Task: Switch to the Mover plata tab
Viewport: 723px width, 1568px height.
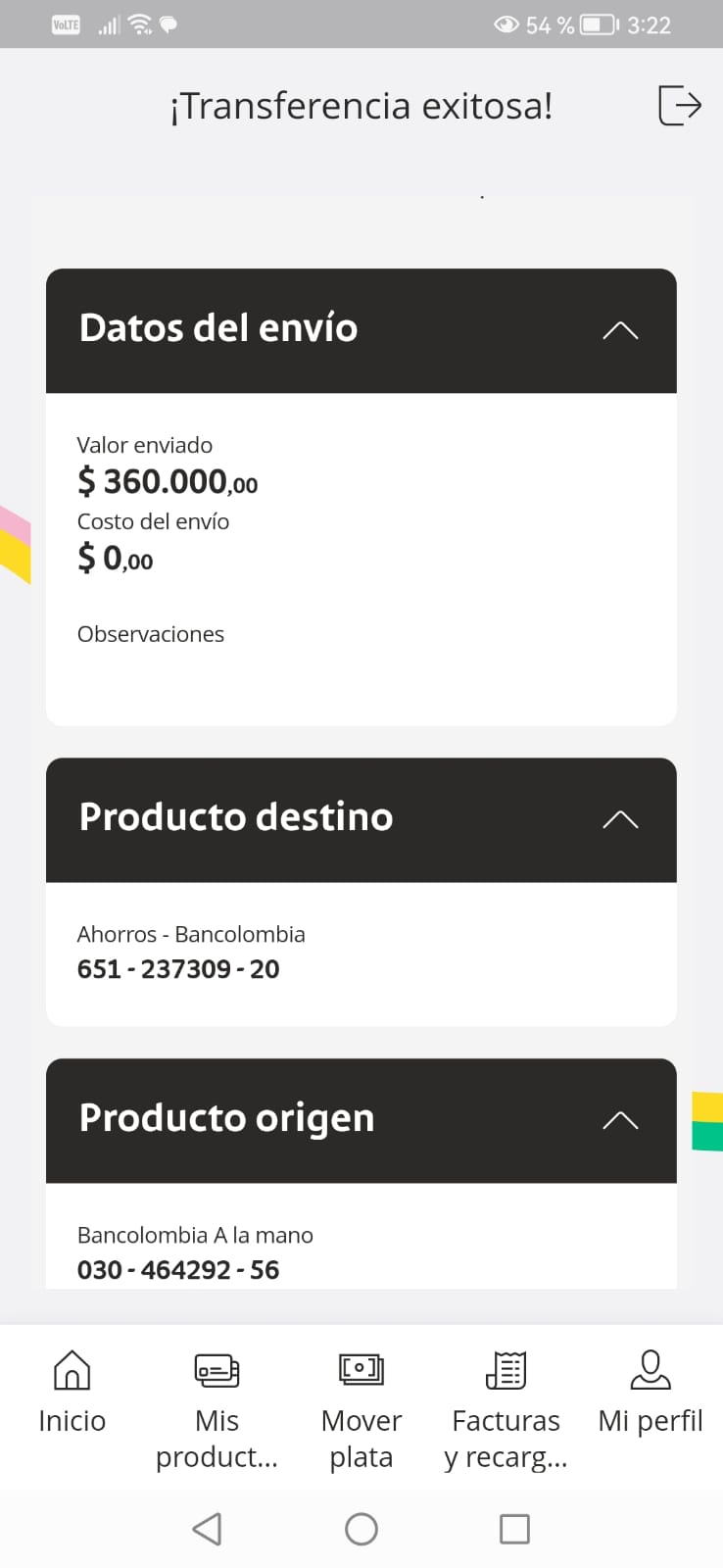Action: click(x=361, y=1408)
